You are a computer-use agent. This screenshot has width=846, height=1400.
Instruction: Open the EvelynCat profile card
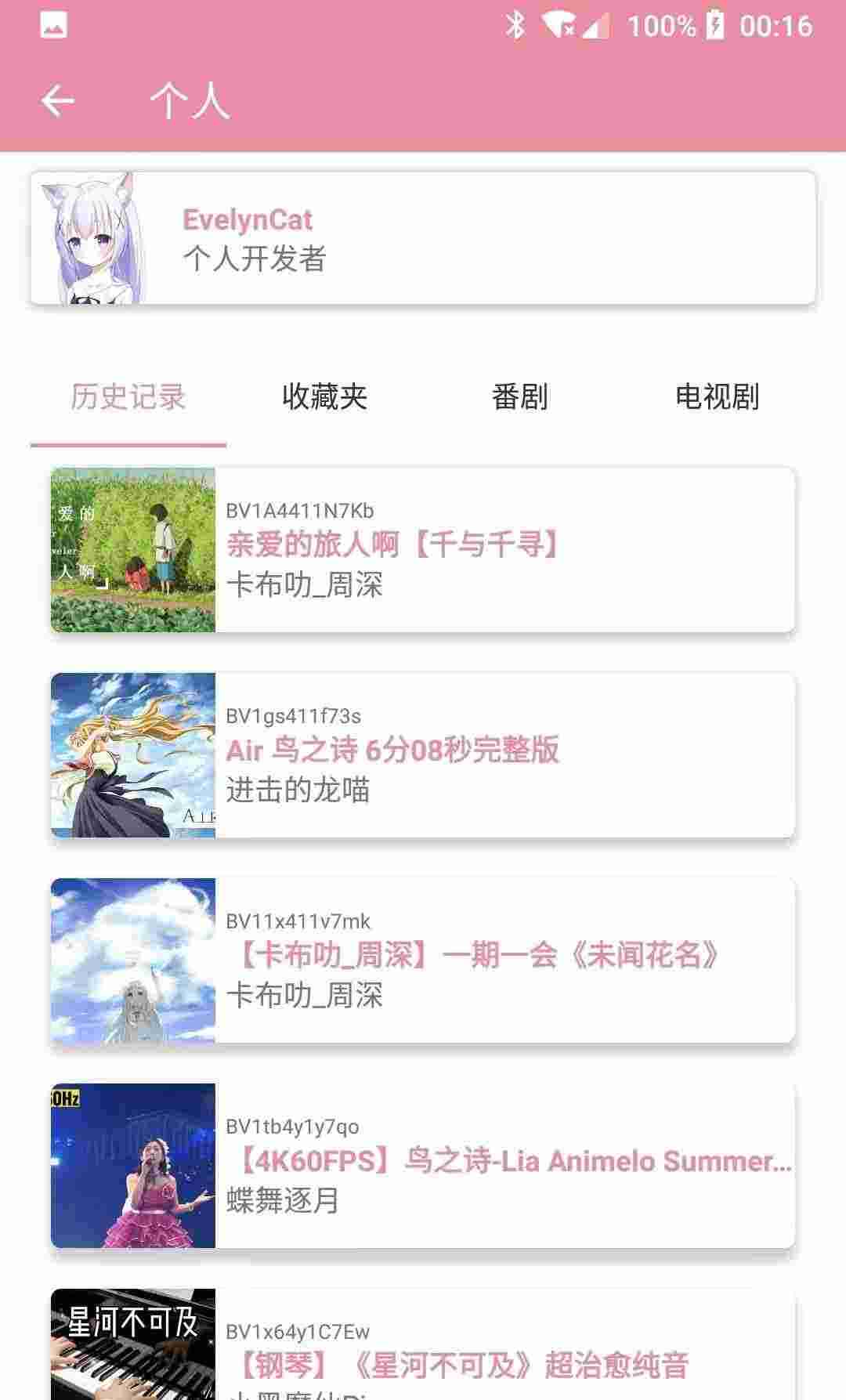coord(423,238)
